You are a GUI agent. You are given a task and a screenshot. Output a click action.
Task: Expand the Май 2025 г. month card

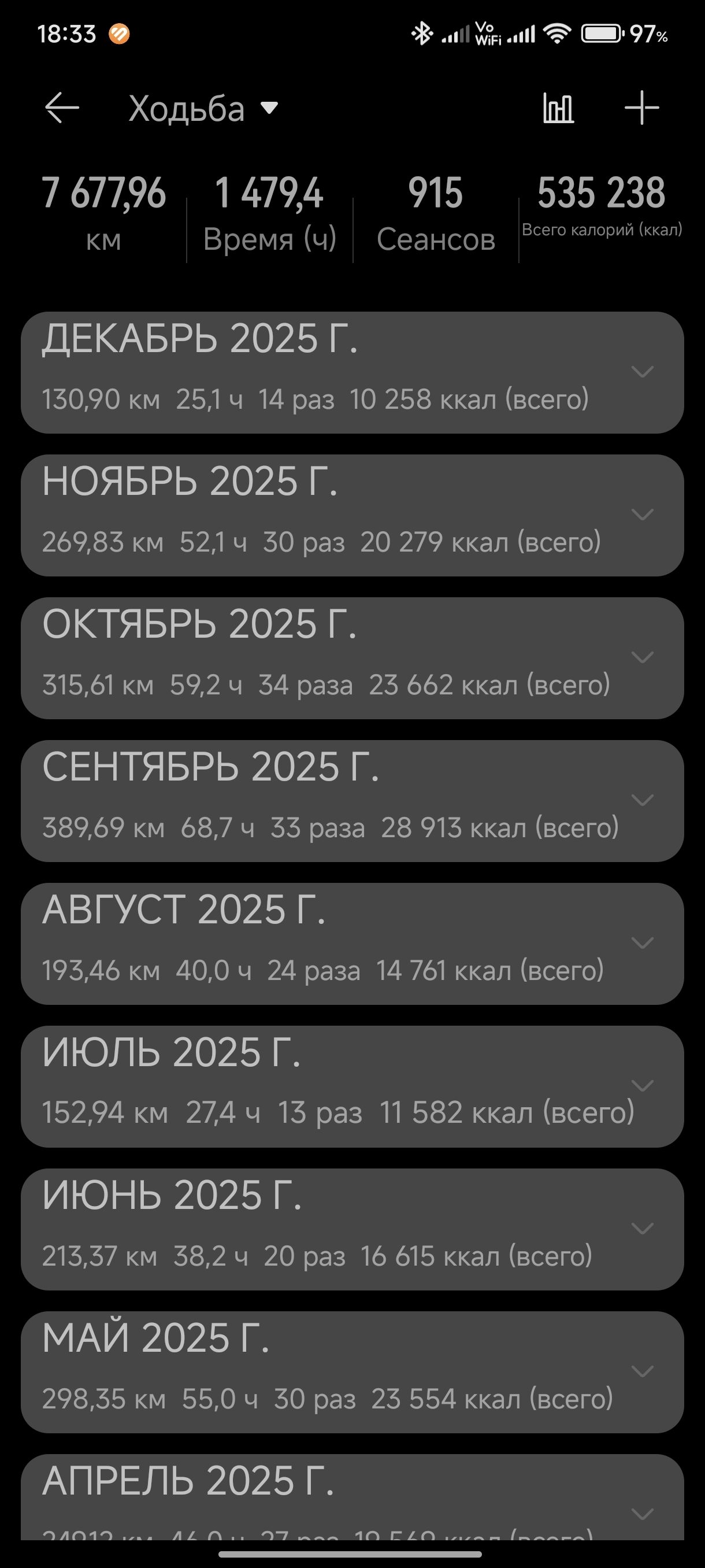pyautogui.click(x=642, y=1371)
